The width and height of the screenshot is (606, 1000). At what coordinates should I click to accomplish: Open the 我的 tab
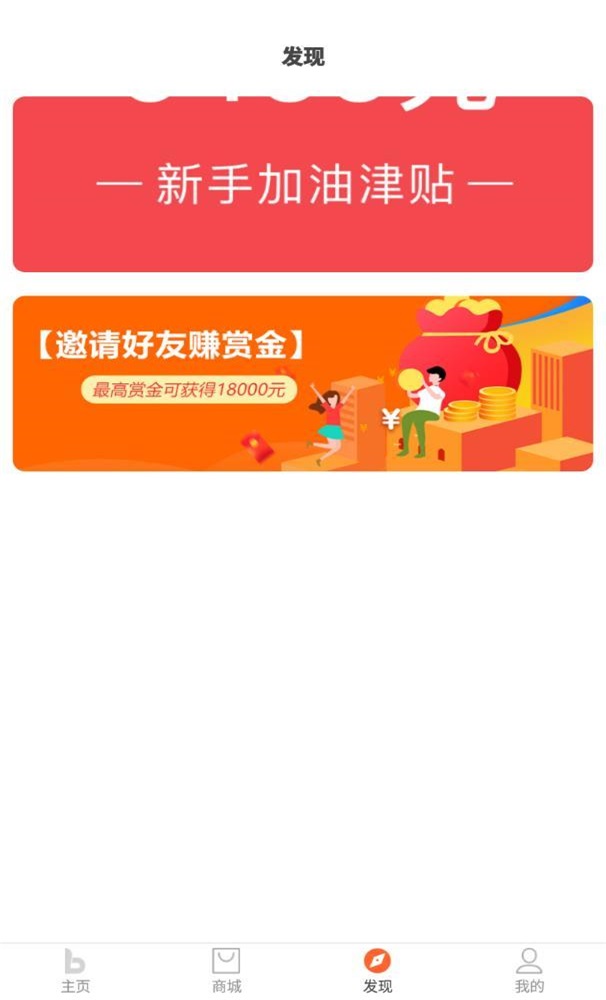tap(529, 971)
